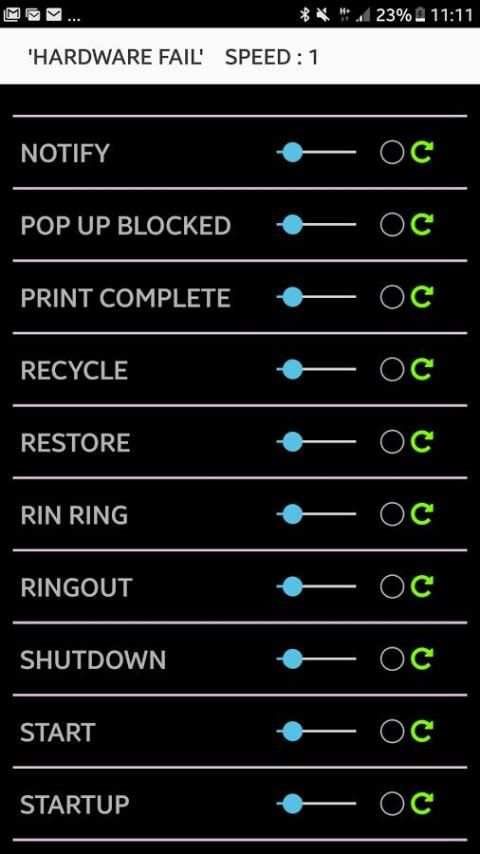This screenshot has width=480, height=854.
Task: Pick the radio button for RIN RING
Action: [x=392, y=514]
